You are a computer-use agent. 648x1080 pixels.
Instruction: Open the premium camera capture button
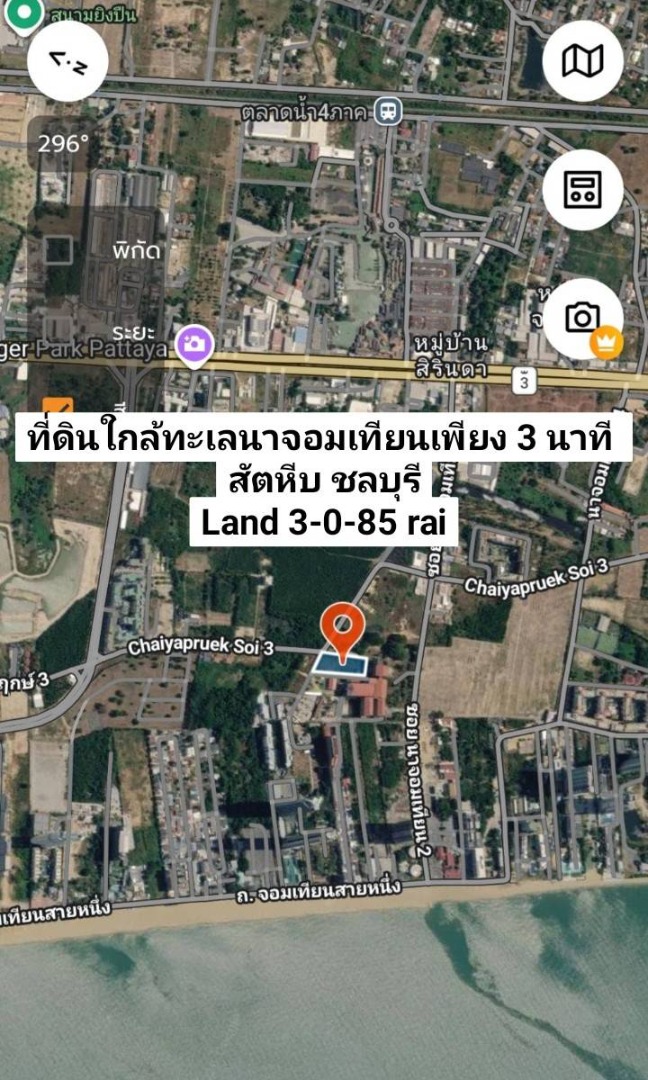[x=583, y=319]
